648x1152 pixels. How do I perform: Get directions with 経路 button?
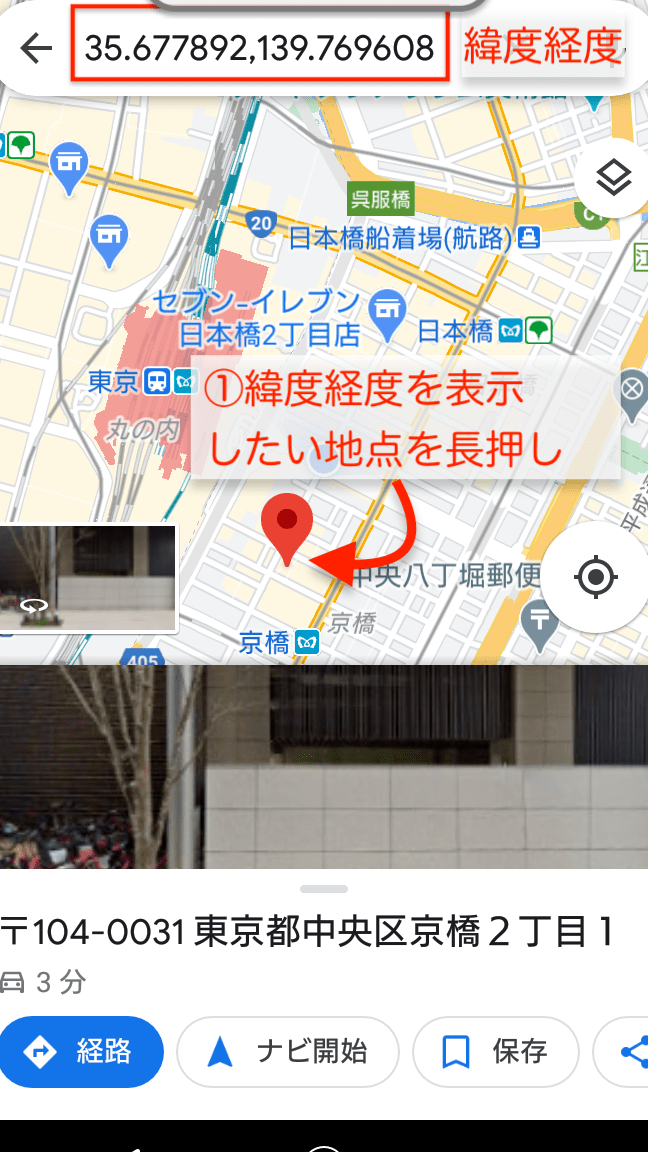click(82, 1051)
